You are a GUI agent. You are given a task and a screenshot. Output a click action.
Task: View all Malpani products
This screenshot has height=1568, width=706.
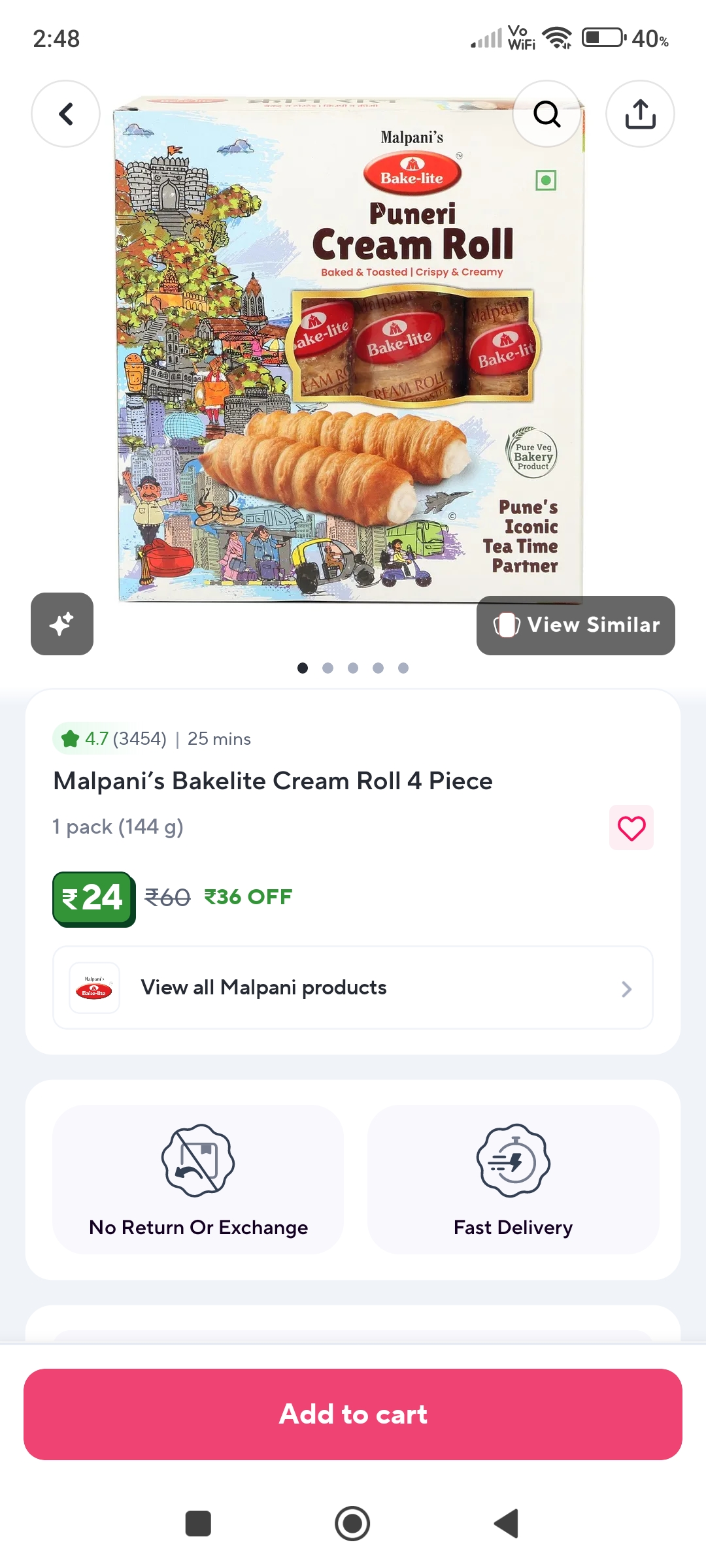353,988
